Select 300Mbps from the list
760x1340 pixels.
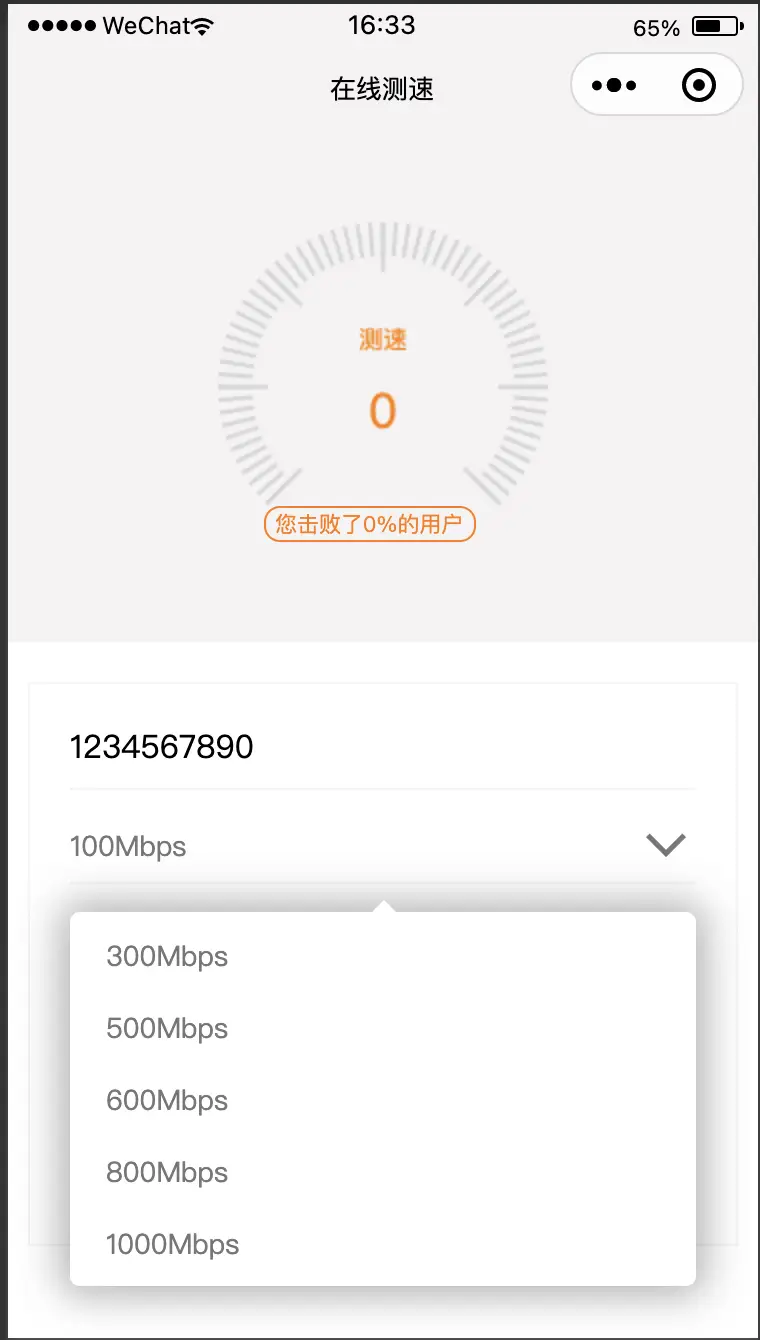(x=382, y=957)
